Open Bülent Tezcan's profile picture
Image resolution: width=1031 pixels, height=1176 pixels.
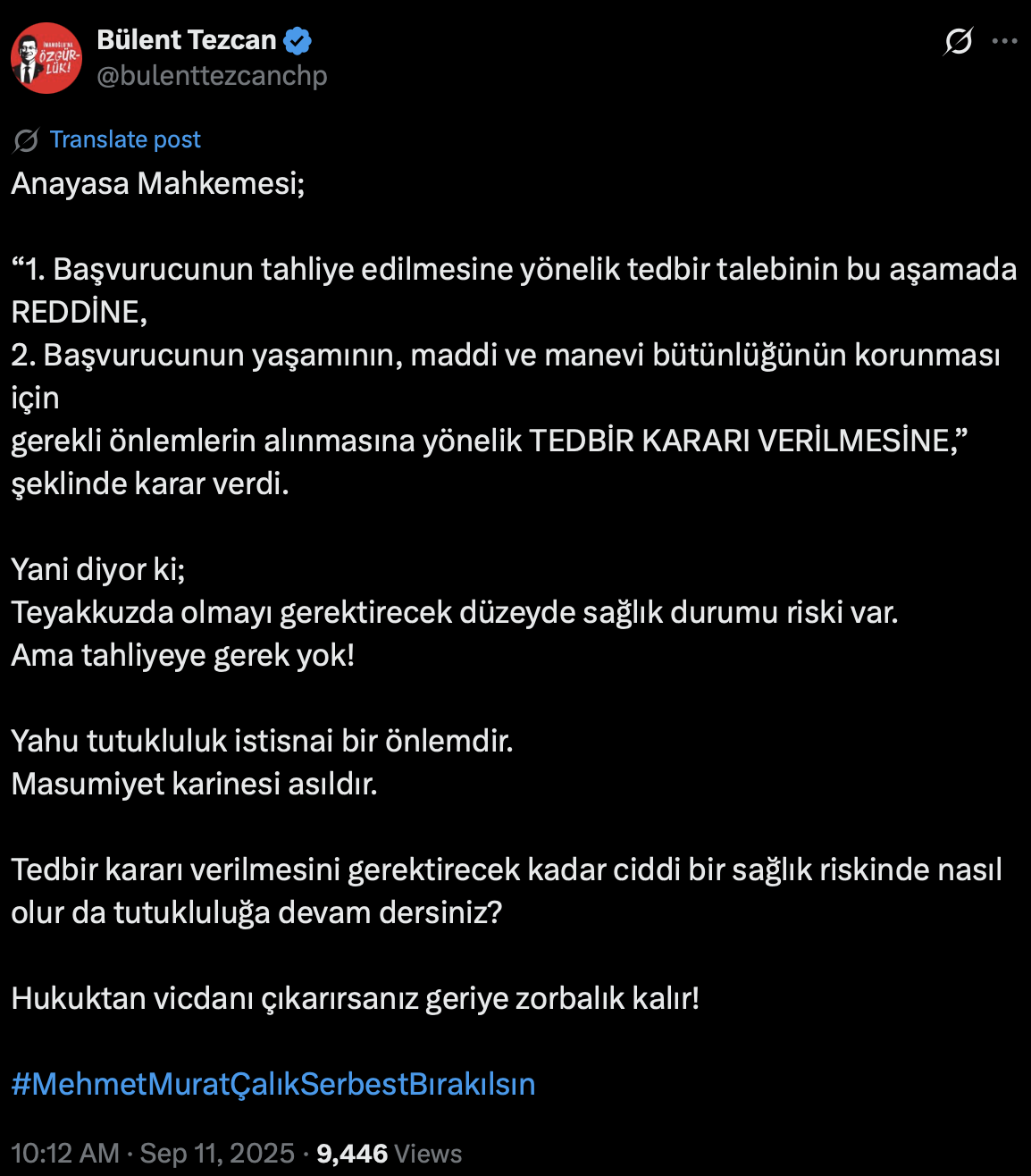[x=46, y=58]
